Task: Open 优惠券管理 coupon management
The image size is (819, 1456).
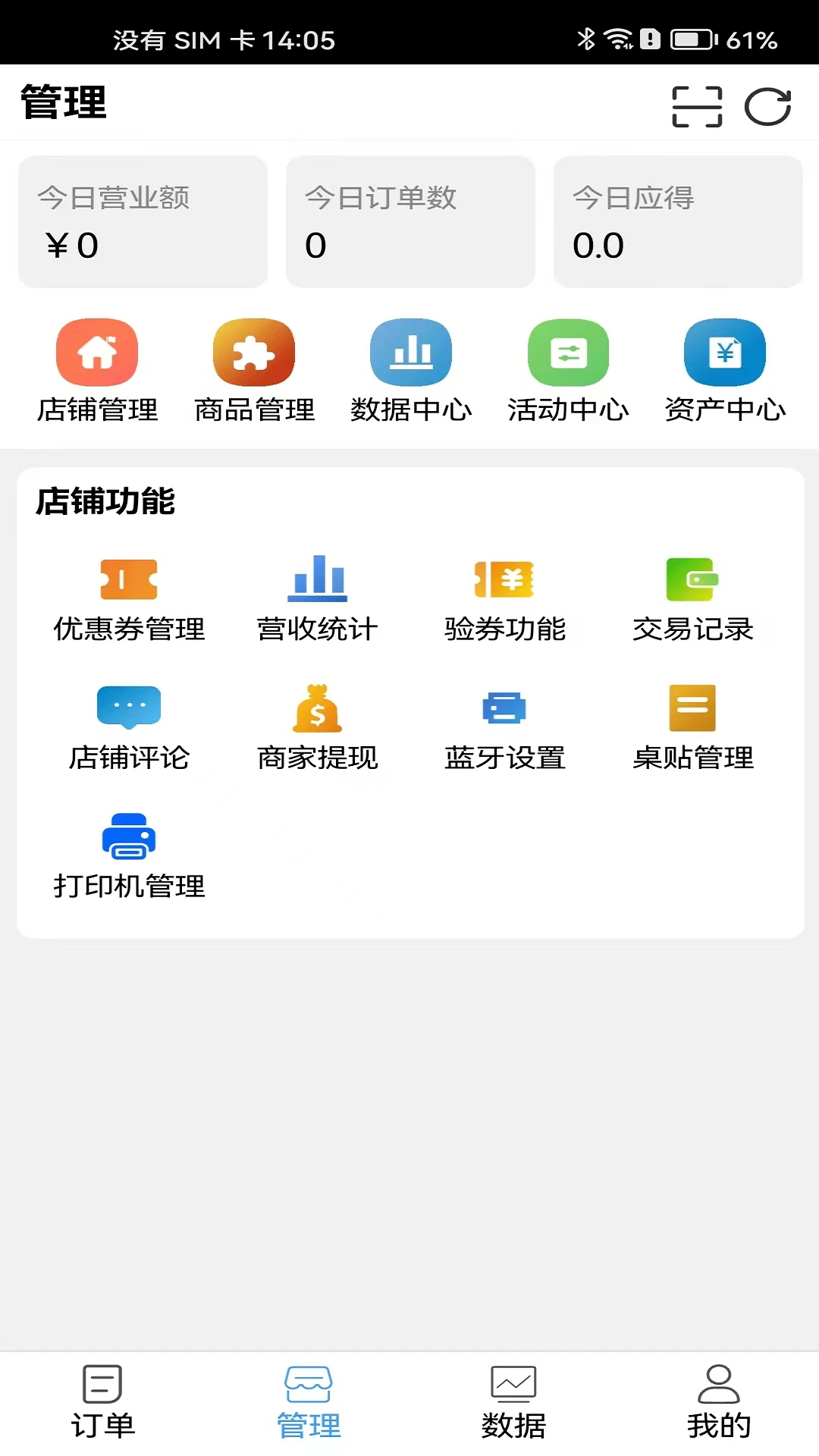Action: coord(129,599)
